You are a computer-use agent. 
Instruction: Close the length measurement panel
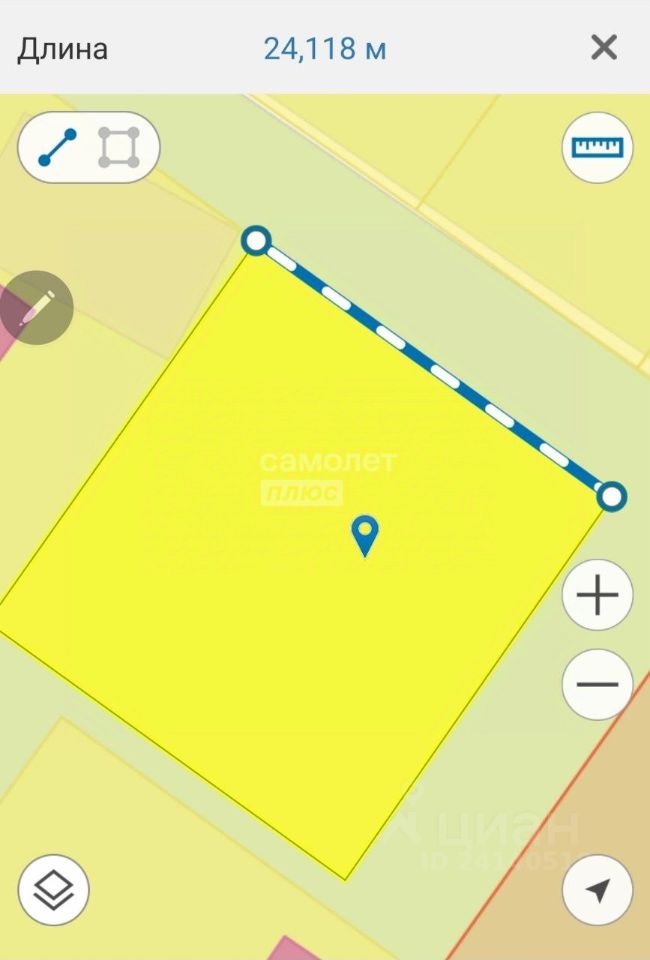pos(604,47)
